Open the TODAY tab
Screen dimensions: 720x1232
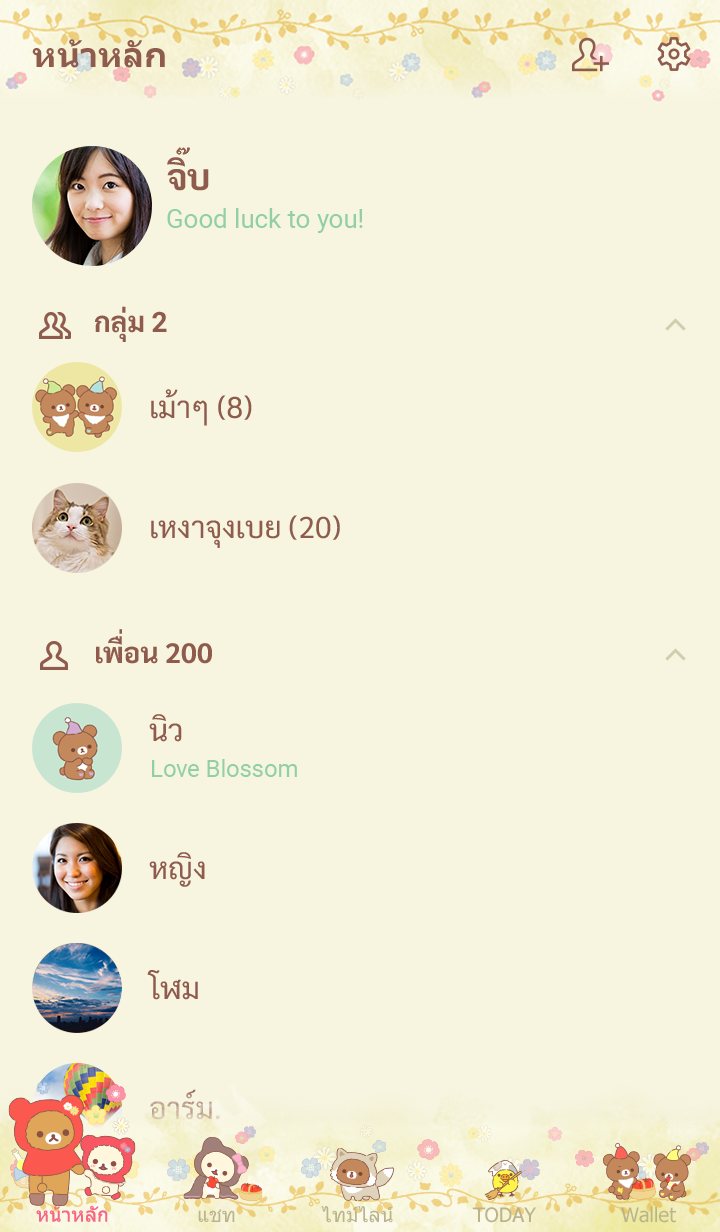[504, 1190]
